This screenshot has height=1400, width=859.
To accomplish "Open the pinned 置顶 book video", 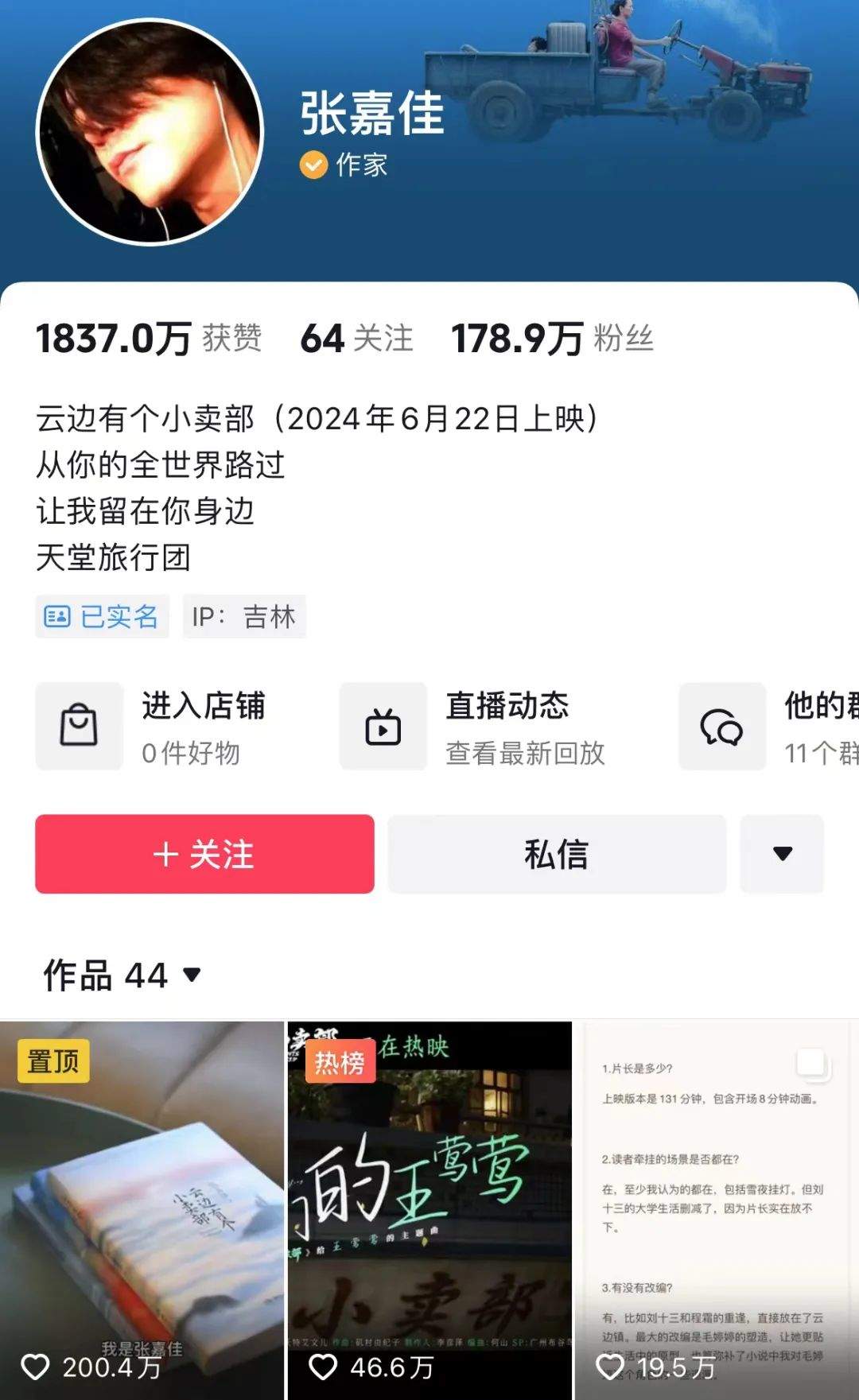I will click(142, 1208).
